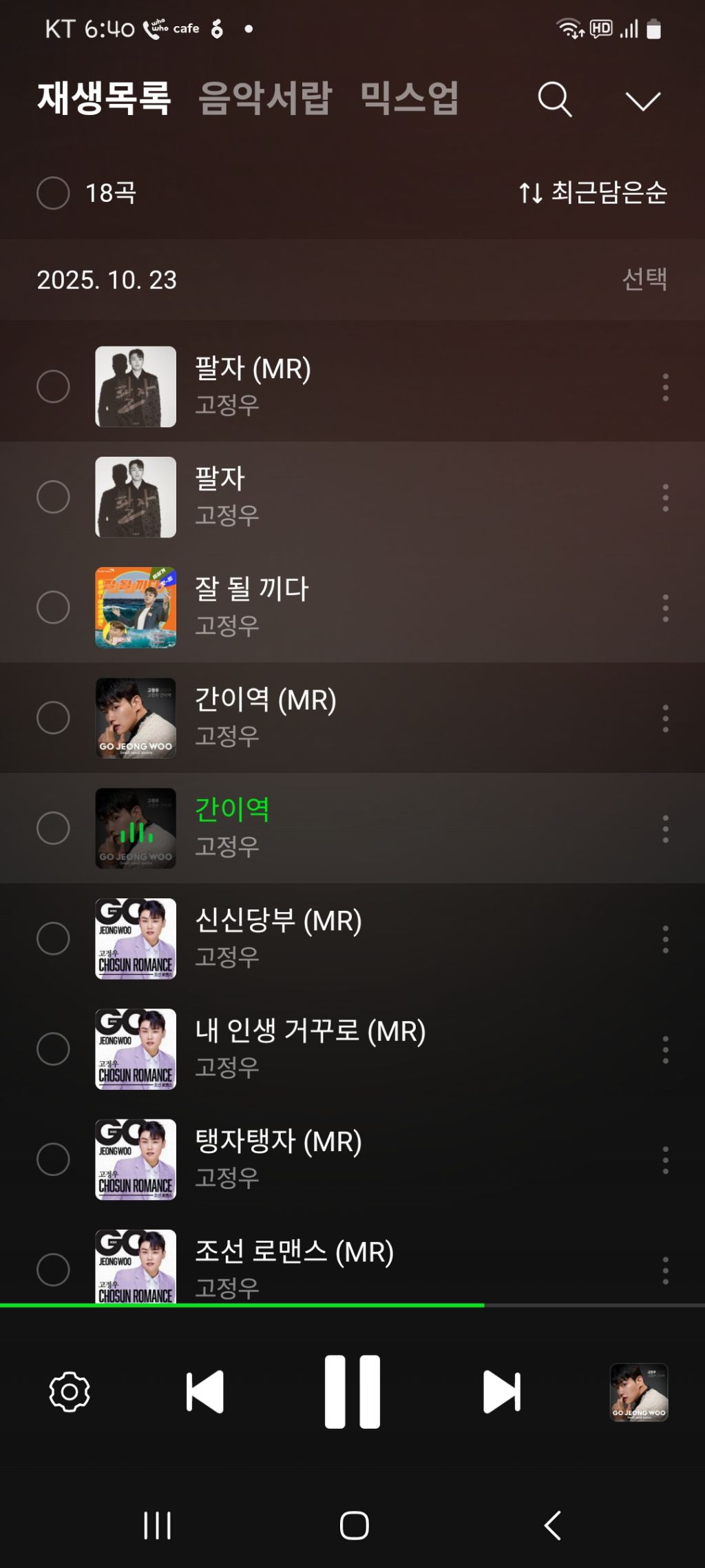
Task: Switch to the 믹스업 tab
Action: click(410, 98)
